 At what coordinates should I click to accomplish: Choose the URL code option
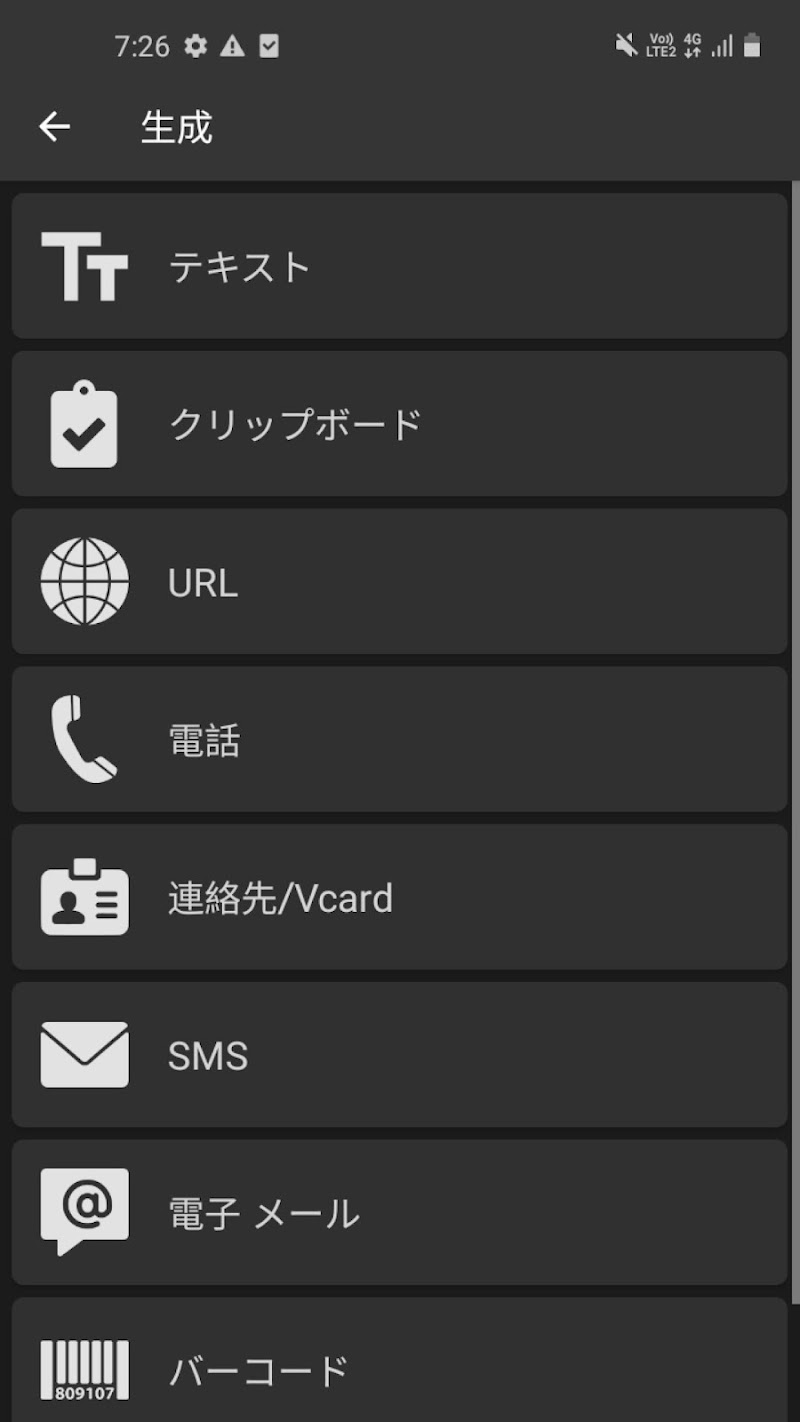[400, 582]
